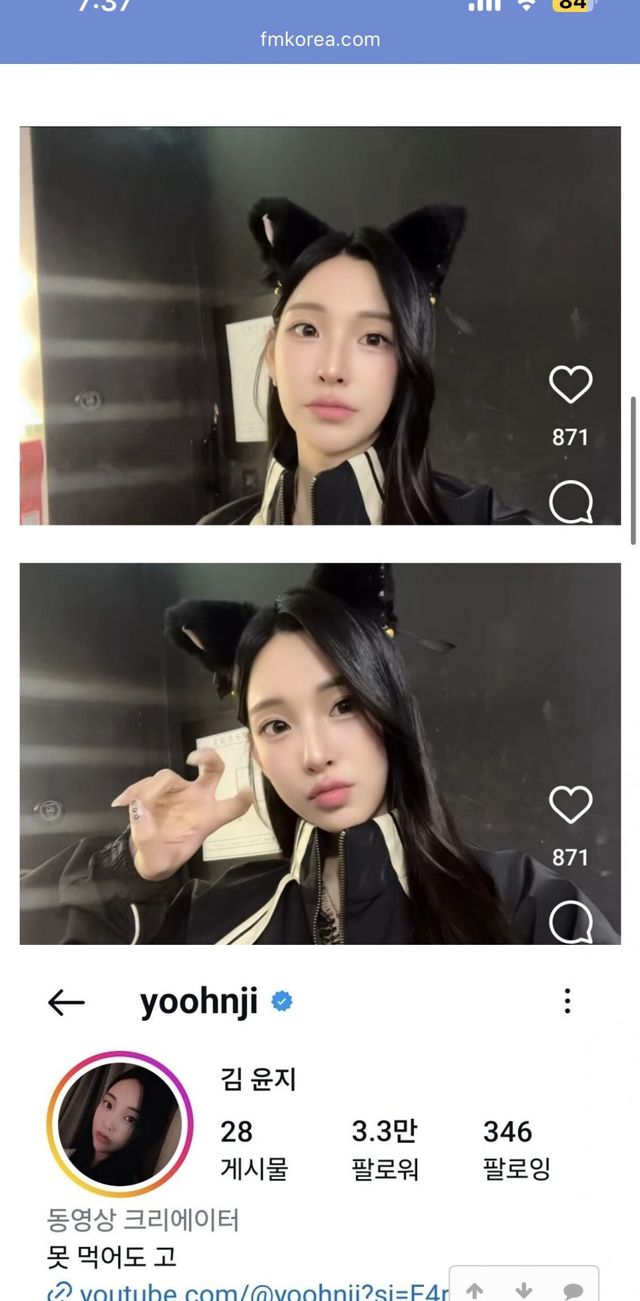Jump to bottom with the down arrow
This screenshot has height=1301, width=640.
(523, 1289)
